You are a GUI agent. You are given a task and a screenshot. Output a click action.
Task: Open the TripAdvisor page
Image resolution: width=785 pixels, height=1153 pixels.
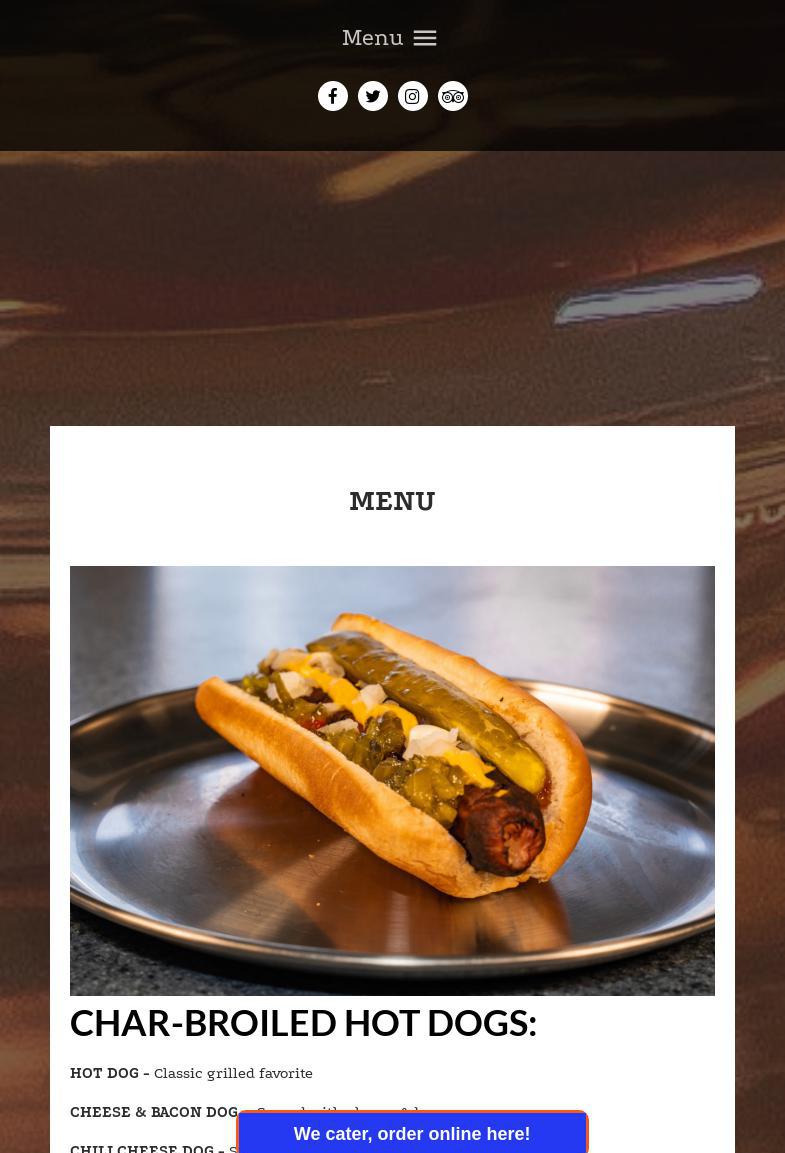tap(453, 96)
